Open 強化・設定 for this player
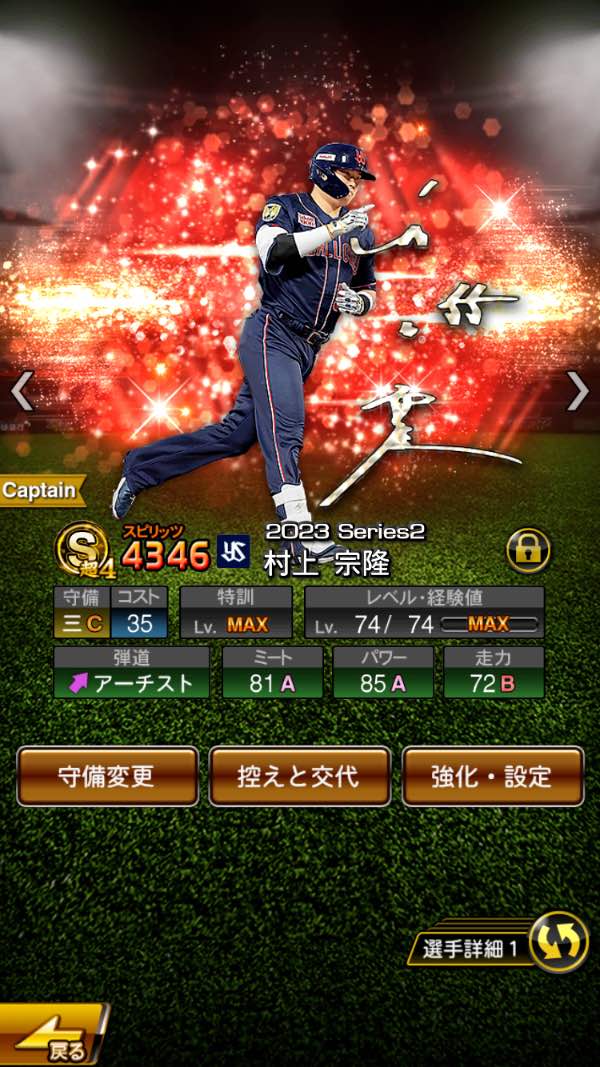This screenshot has width=600, height=1067. [492, 775]
